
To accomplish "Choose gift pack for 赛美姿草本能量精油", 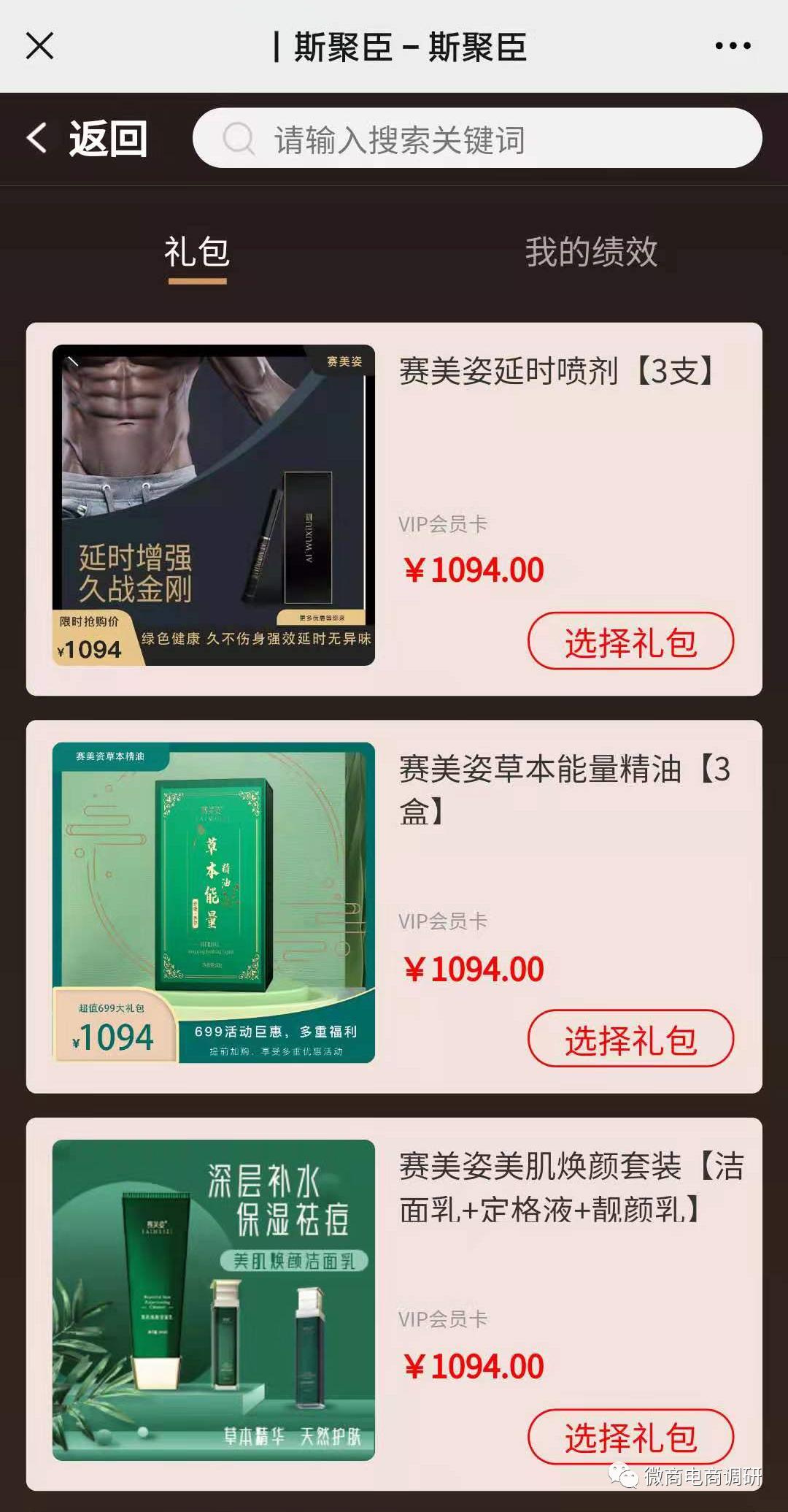I will (x=630, y=1038).
